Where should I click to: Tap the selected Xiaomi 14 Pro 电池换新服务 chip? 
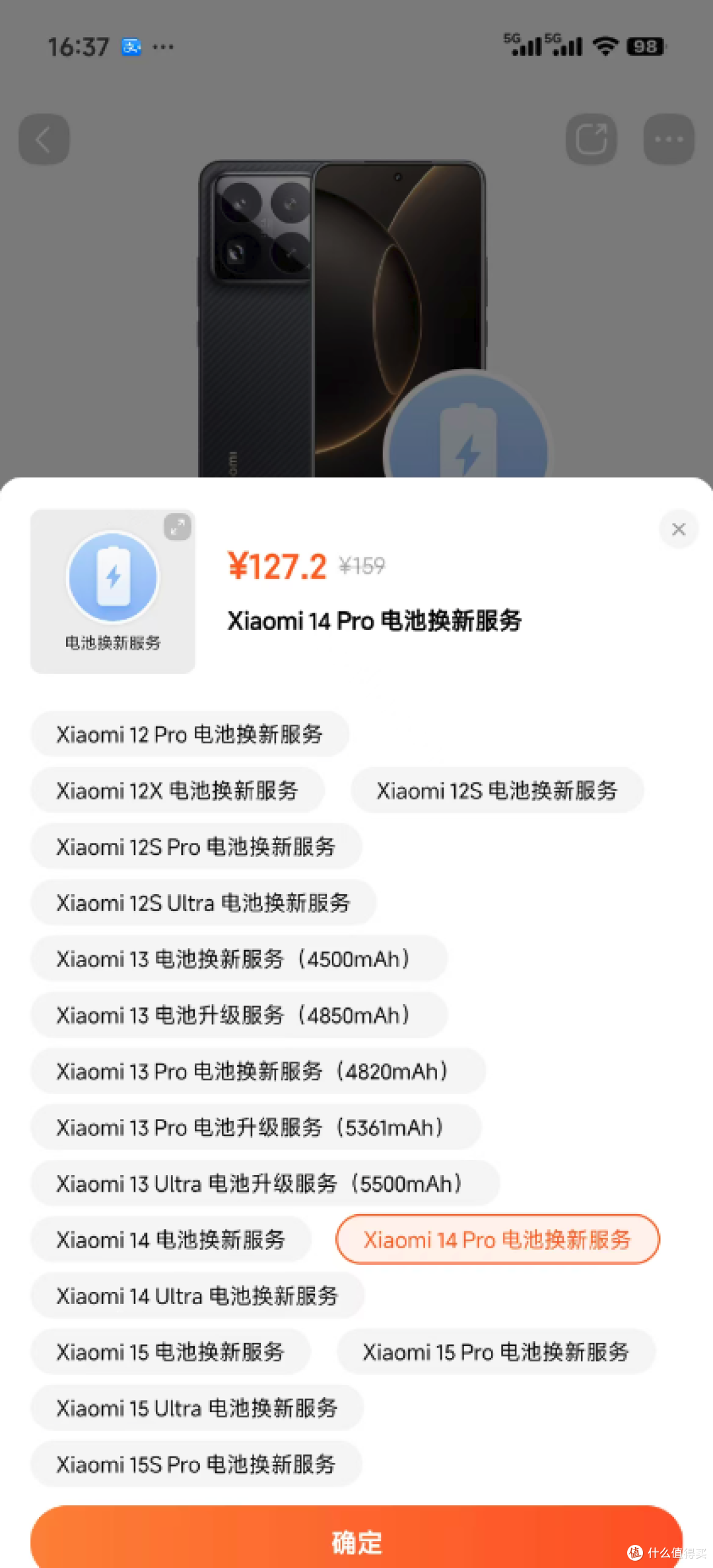498,1239
